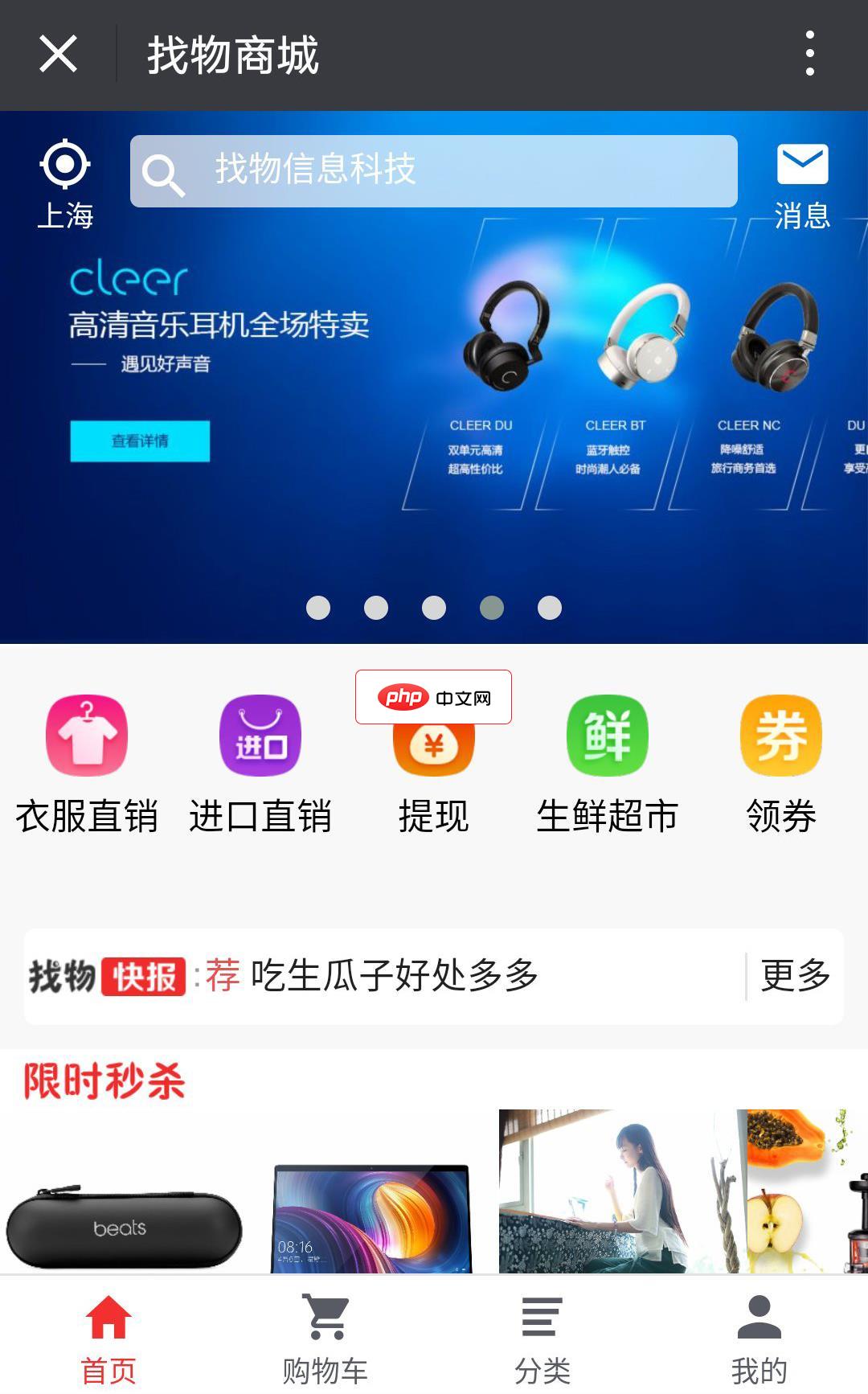Open 更多 next to the news ticker

tap(794, 975)
